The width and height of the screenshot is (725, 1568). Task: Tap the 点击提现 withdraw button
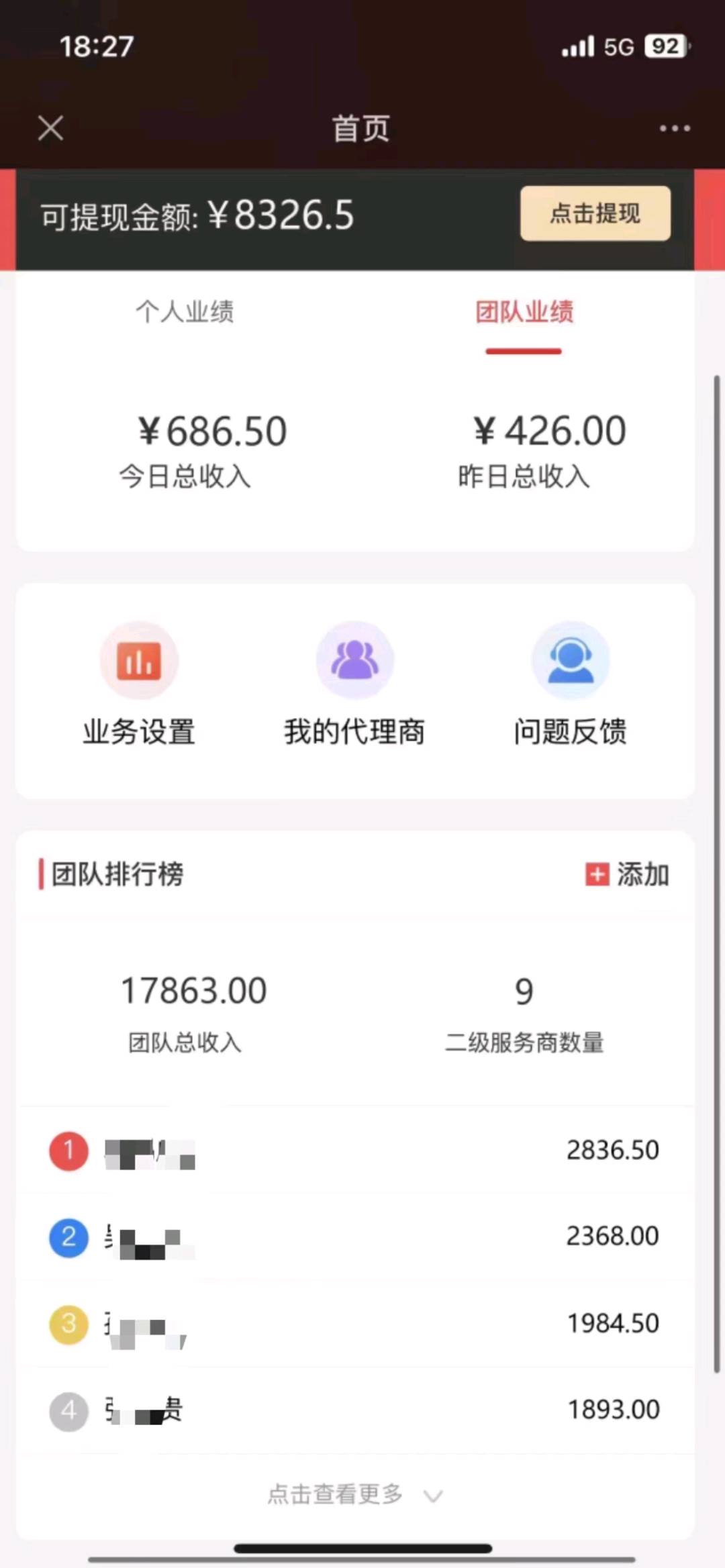coord(595,213)
